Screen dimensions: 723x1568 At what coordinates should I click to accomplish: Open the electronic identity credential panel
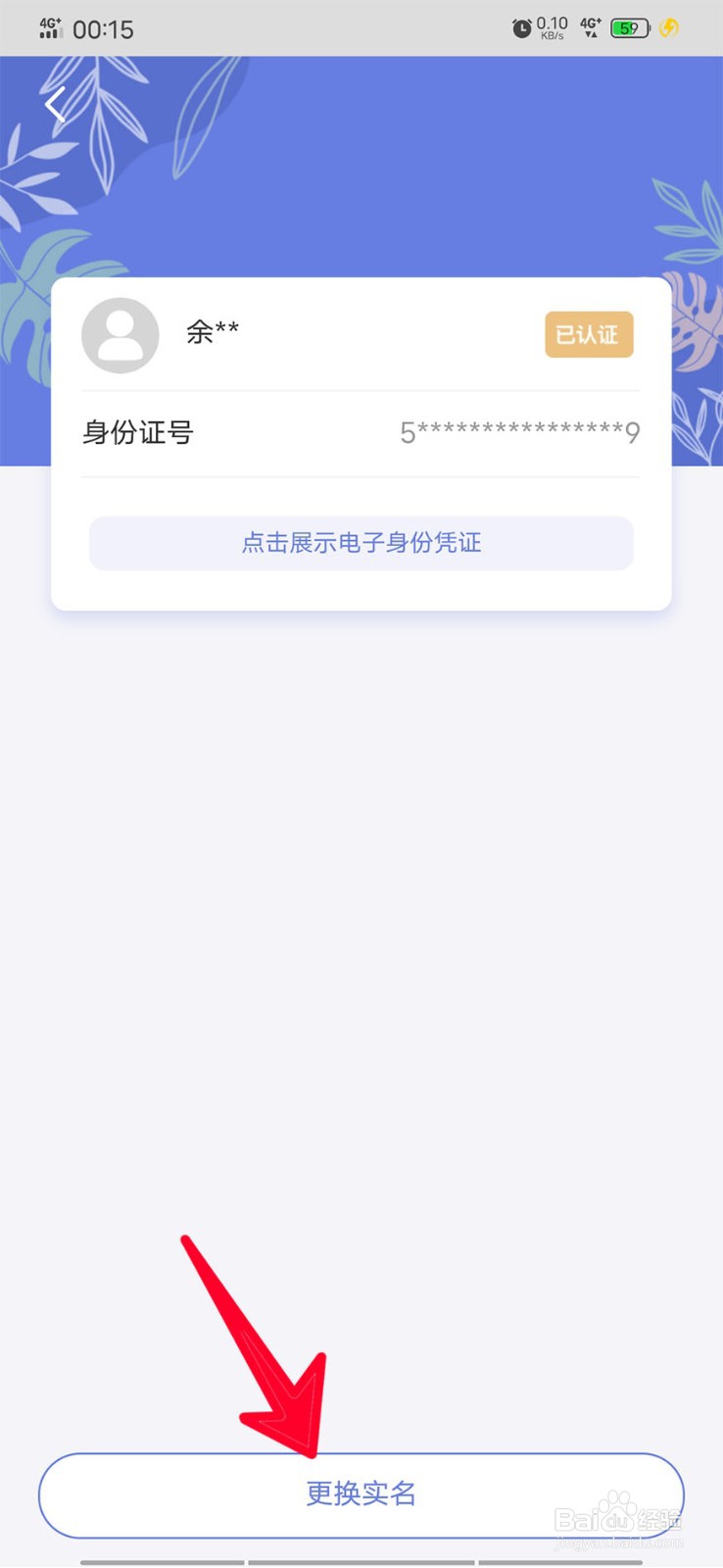[x=361, y=543]
